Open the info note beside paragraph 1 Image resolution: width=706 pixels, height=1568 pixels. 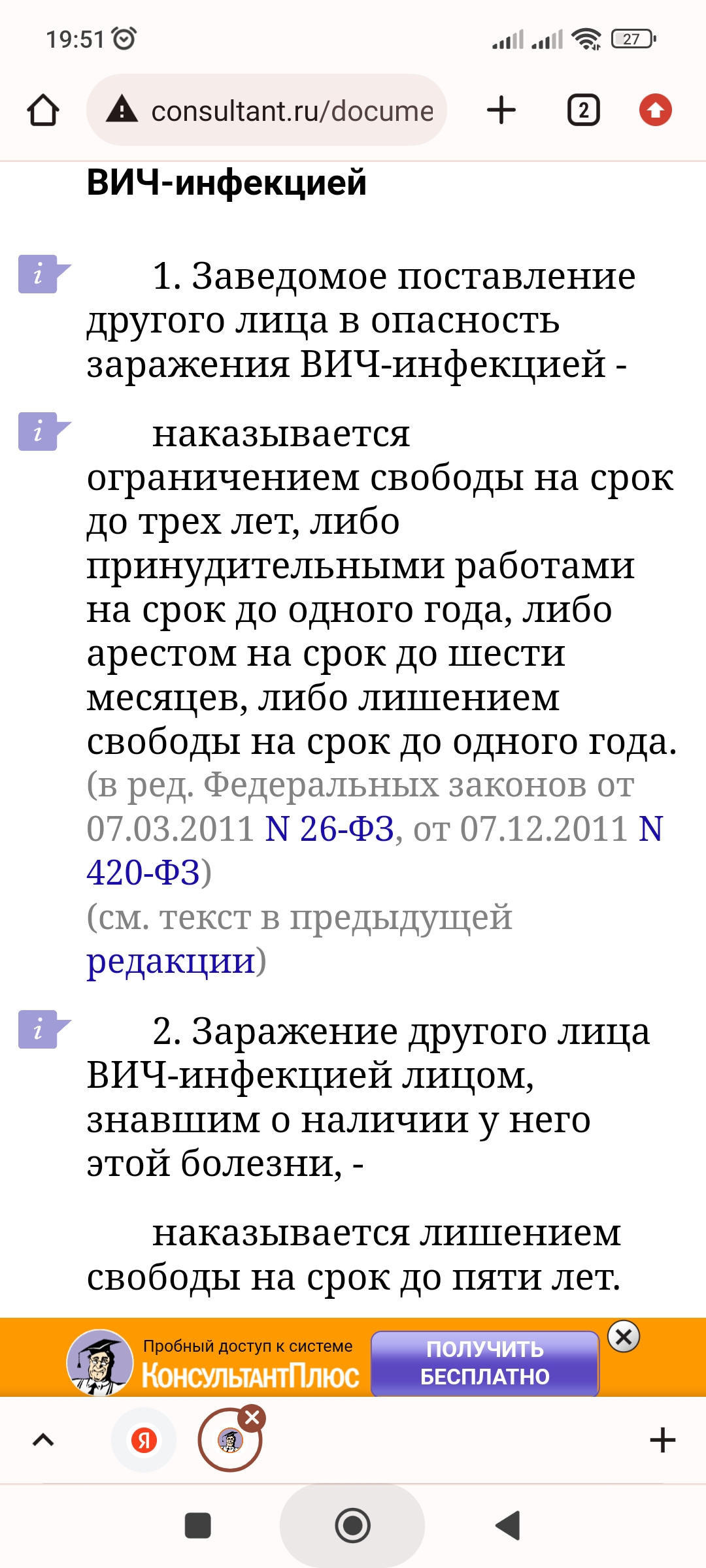pyautogui.click(x=39, y=274)
